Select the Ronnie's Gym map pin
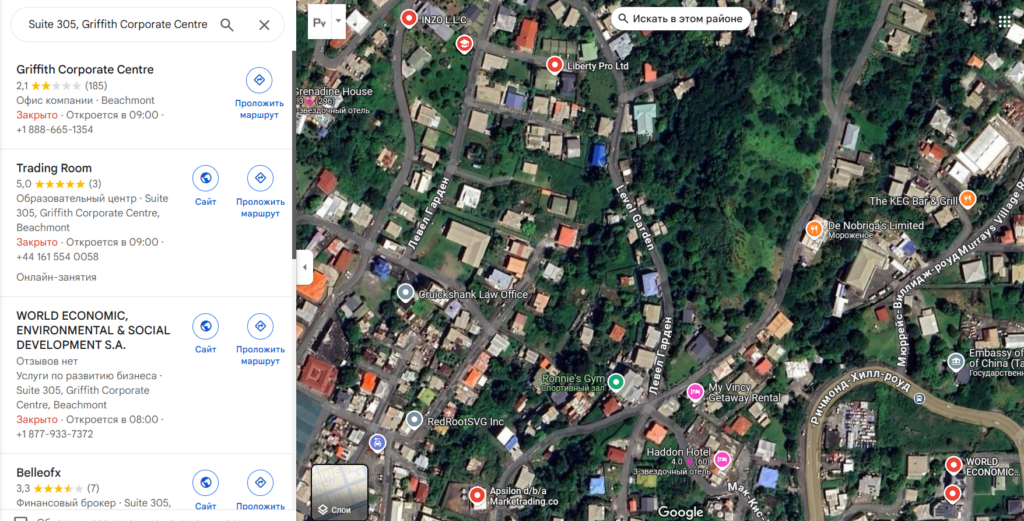This screenshot has width=1024, height=521. click(616, 381)
